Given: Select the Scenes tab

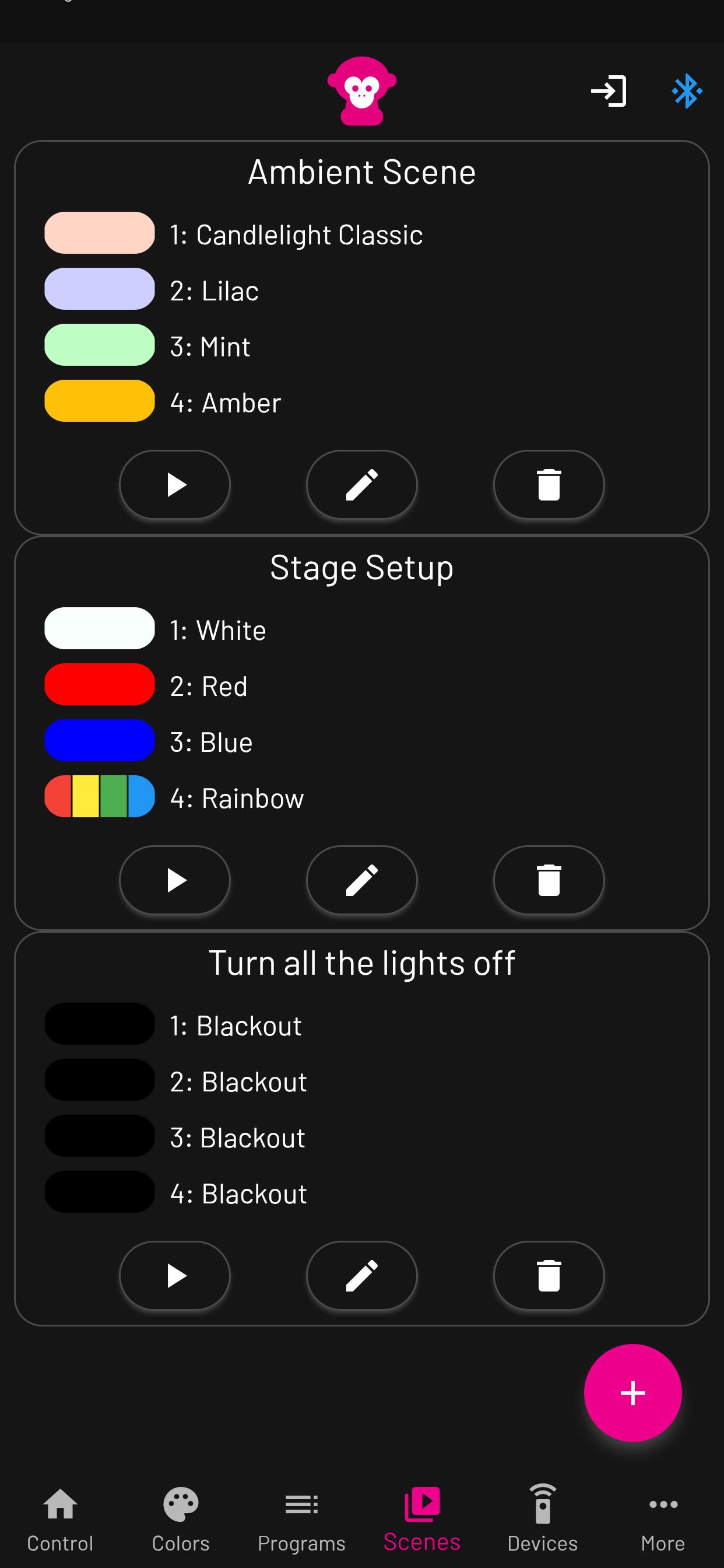Looking at the screenshot, I should 422,1518.
